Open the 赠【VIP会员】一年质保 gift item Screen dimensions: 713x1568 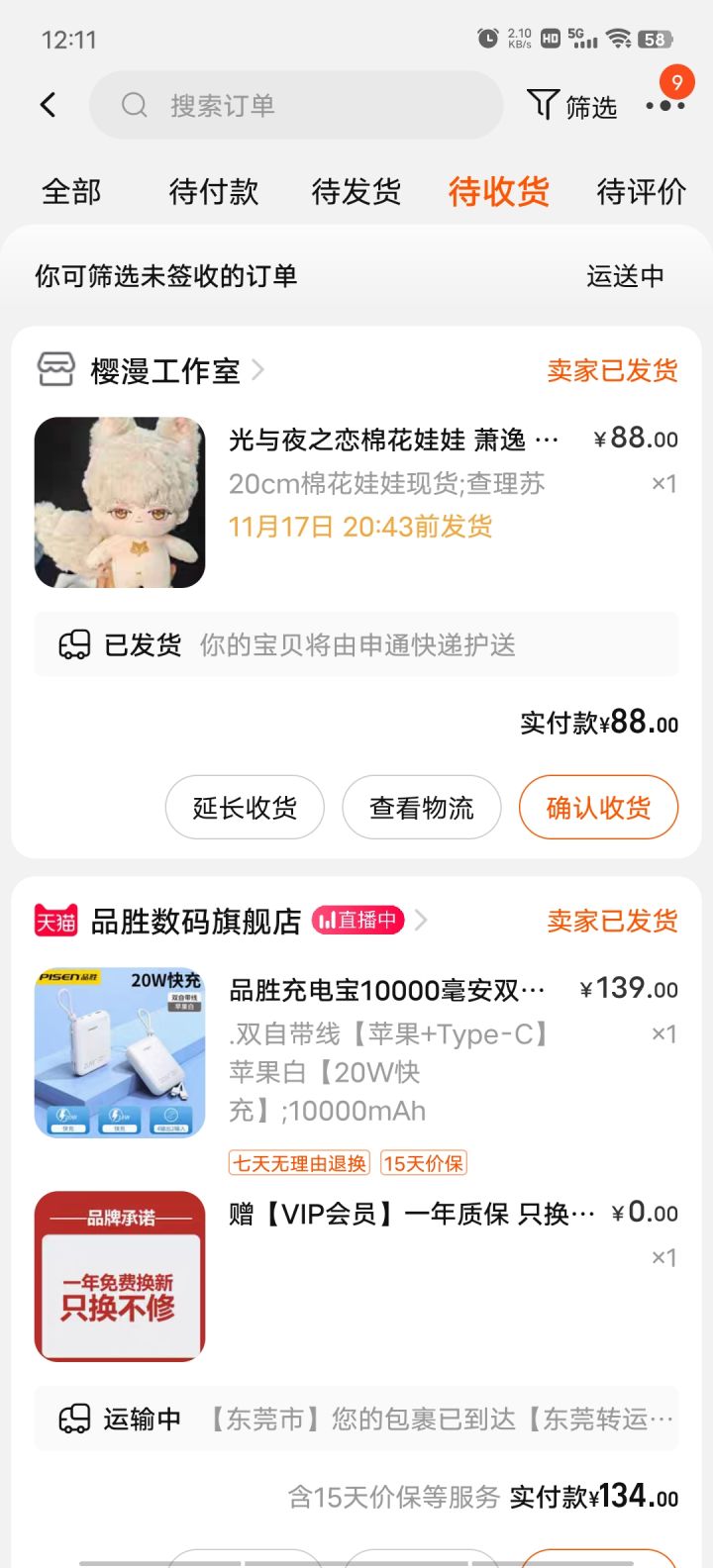(x=411, y=1215)
